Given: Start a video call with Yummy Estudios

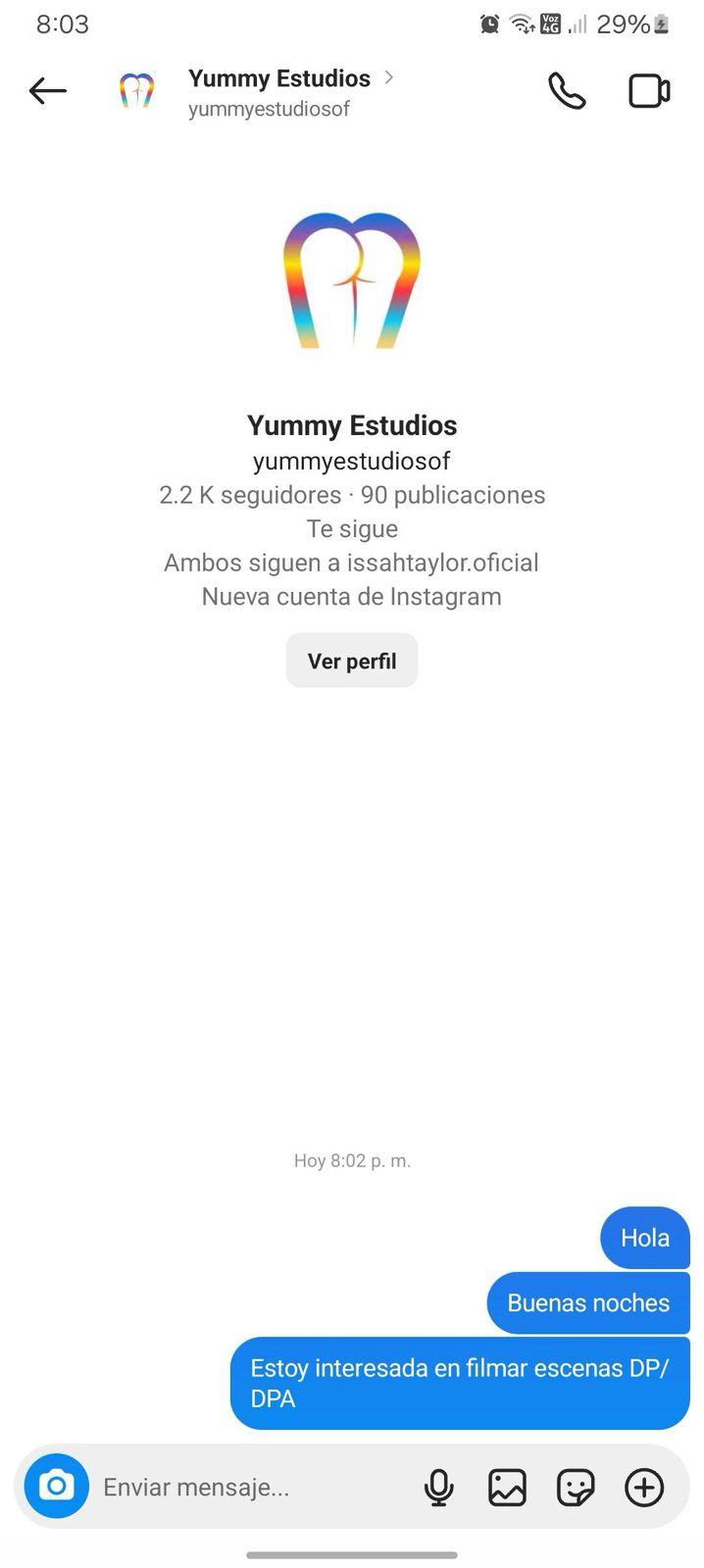Looking at the screenshot, I should [649, 91].
